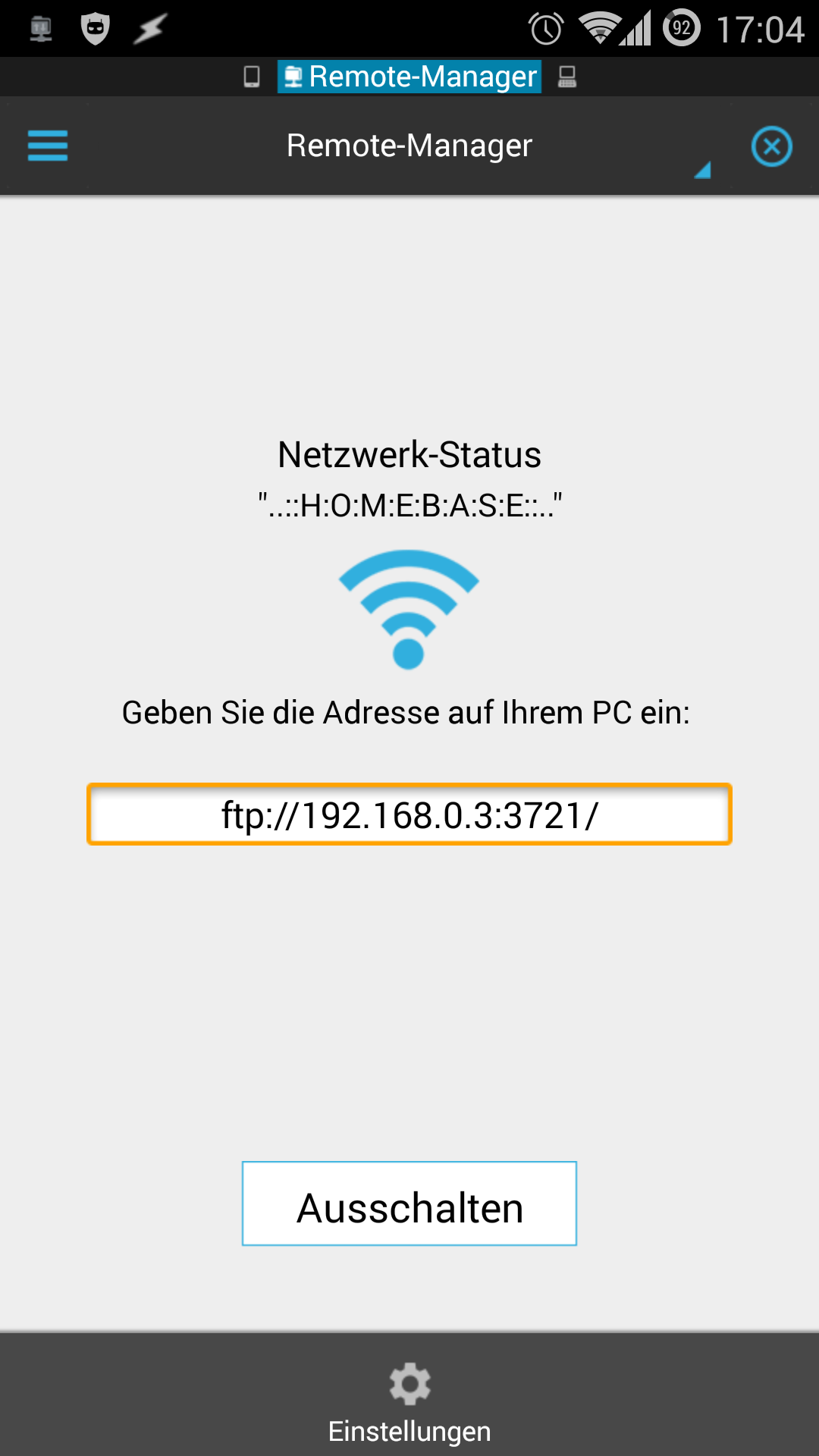Switch to the phone window icon
This screenshot has height=1456, width=819.
pyautogui.click(x=252, y=77)
